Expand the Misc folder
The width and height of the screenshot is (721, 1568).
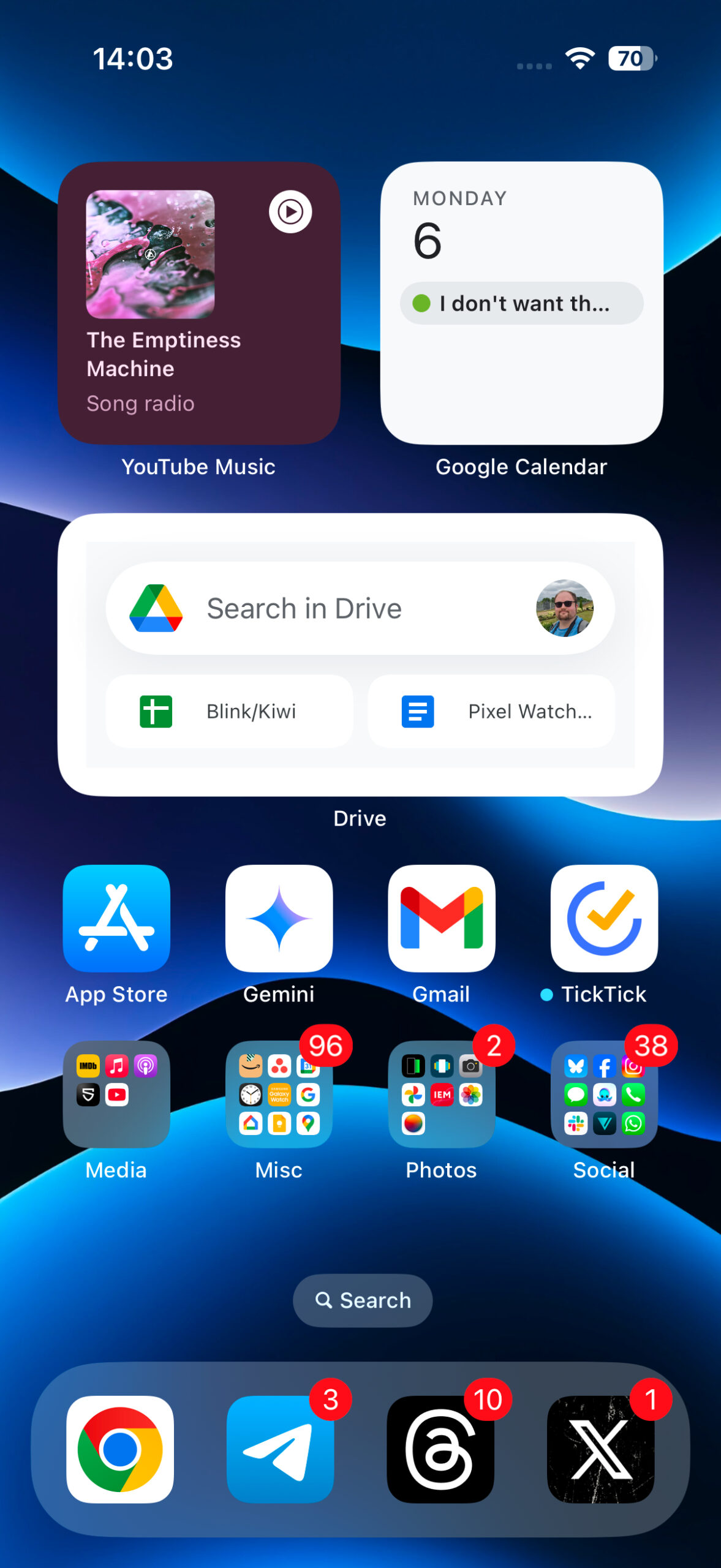click(279, 1094)
